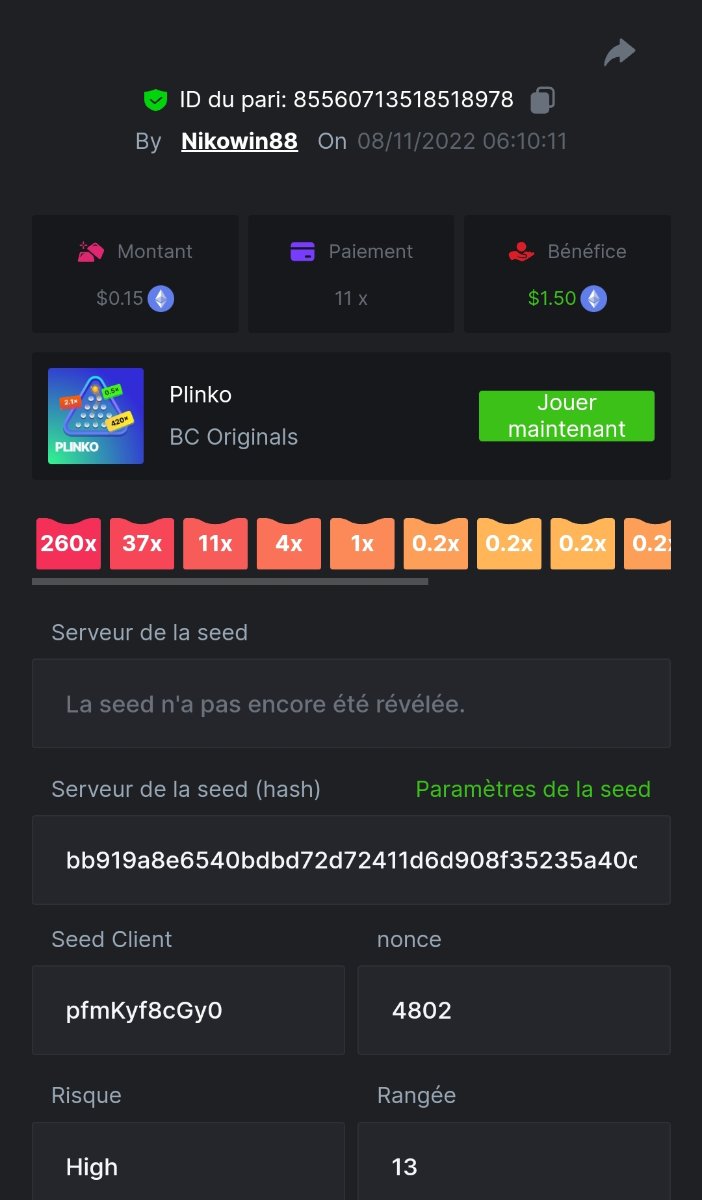Share this bet with the arrow icon
This screenshot has height=1200, width=702.
tap(619, 53)
